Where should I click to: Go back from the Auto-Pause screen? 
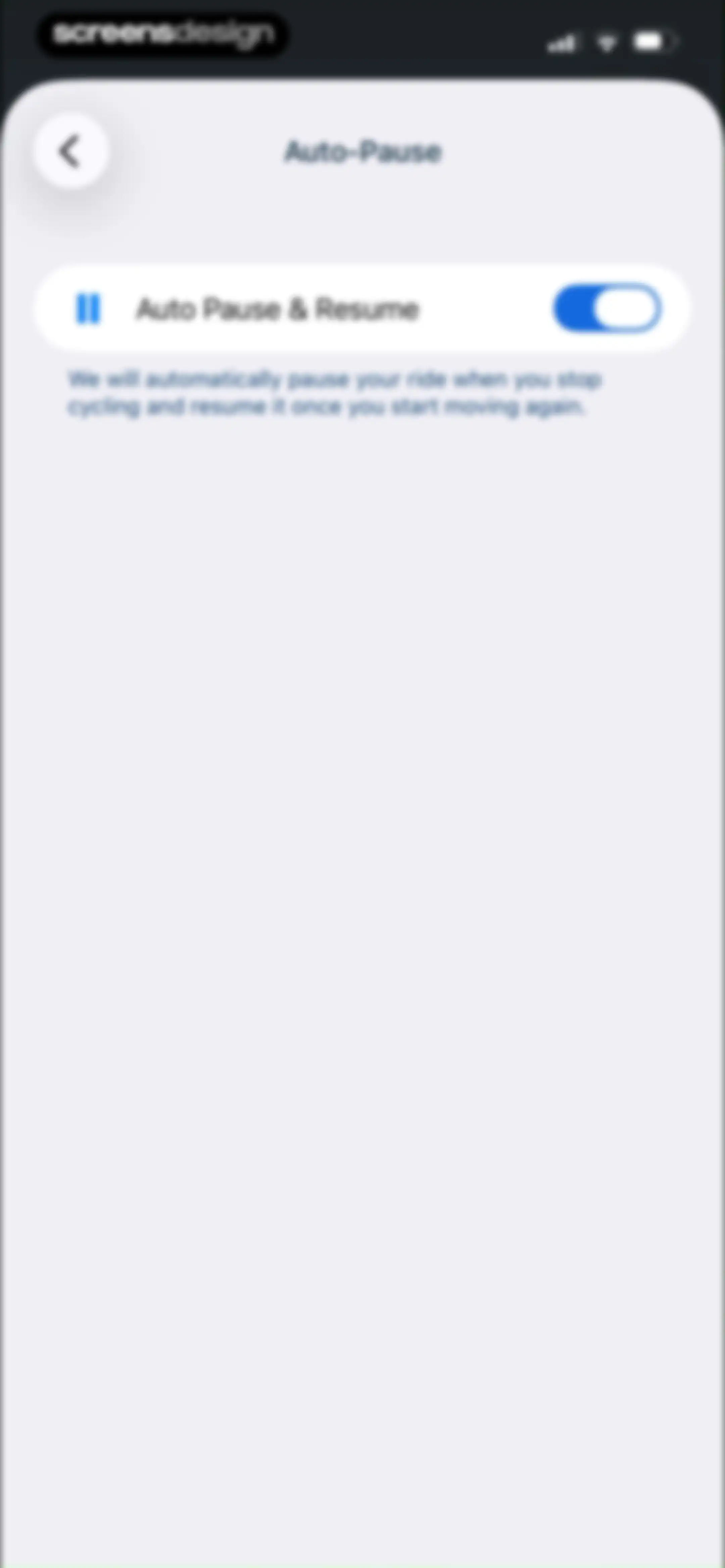pos(71,151)
